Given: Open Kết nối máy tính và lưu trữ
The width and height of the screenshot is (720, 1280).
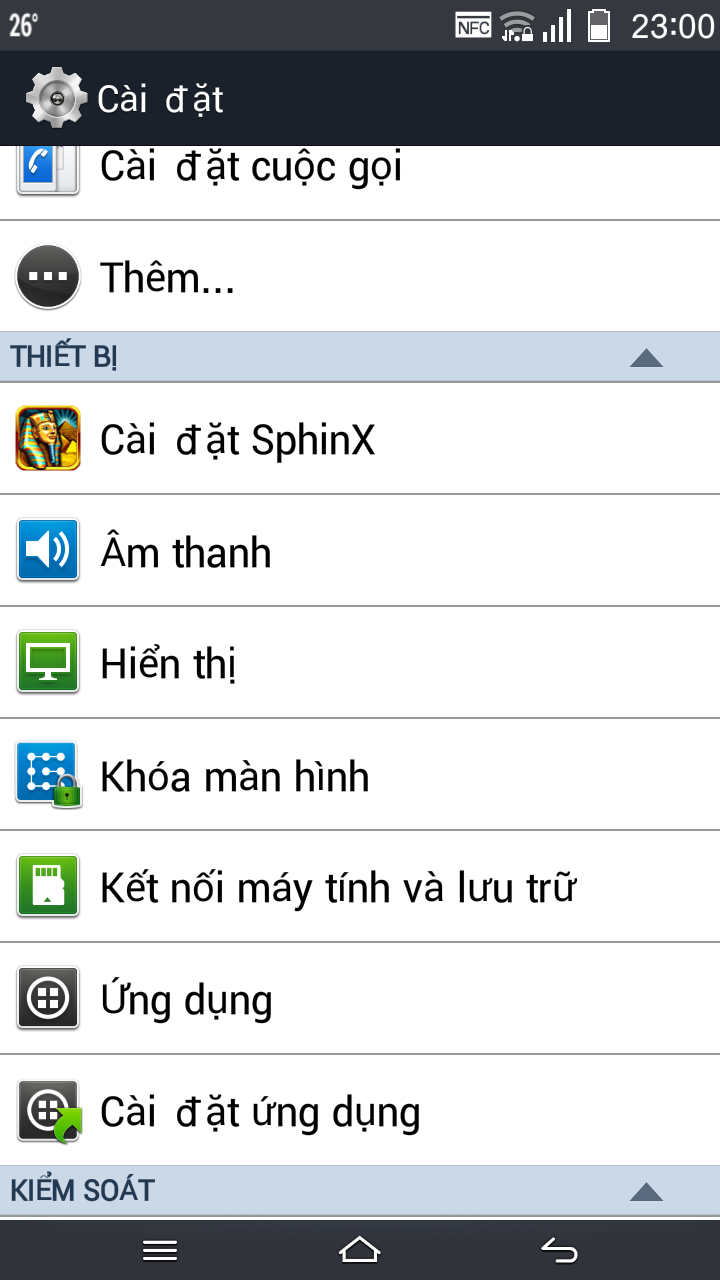Looking at the screenshot, I should (x=360, y=886).
